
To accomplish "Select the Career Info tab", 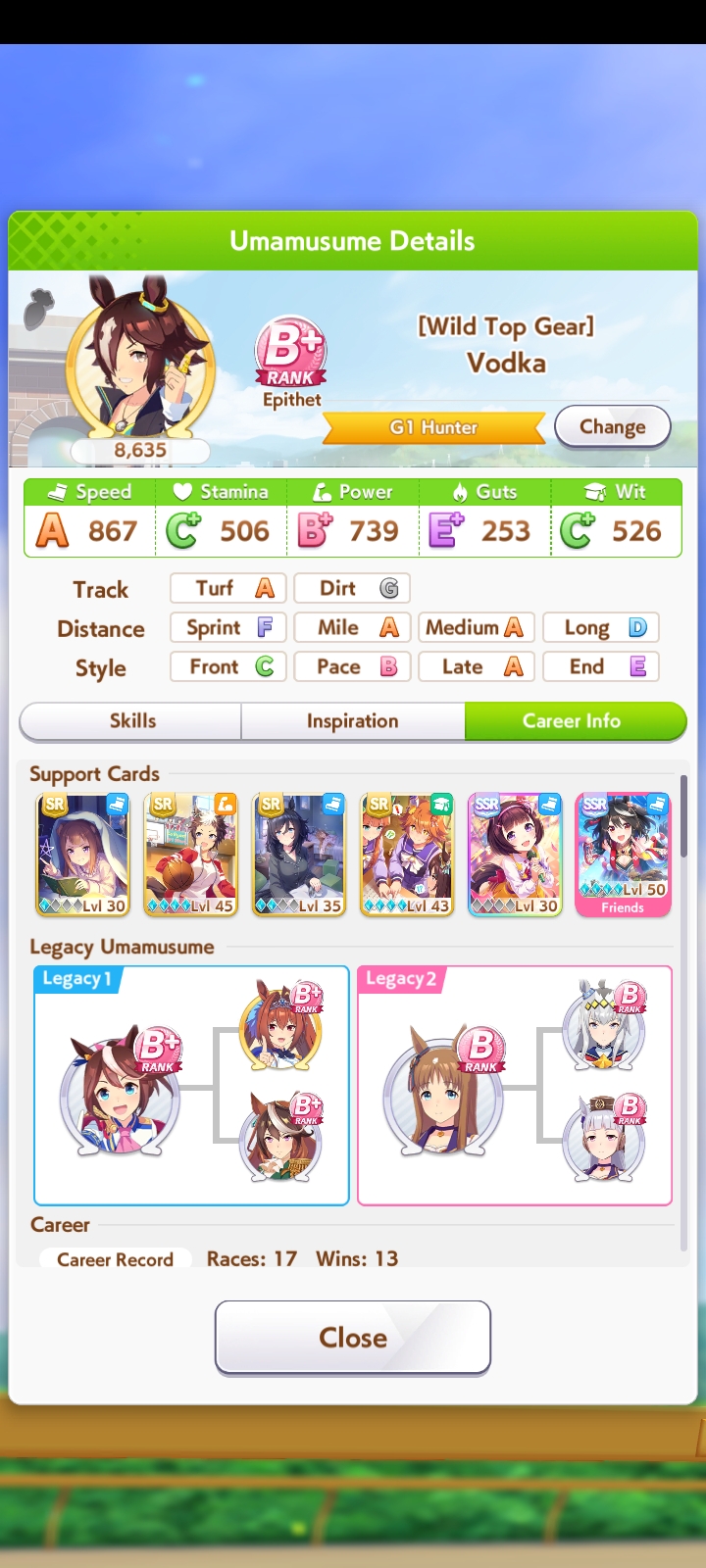I will tap(575, 721).
